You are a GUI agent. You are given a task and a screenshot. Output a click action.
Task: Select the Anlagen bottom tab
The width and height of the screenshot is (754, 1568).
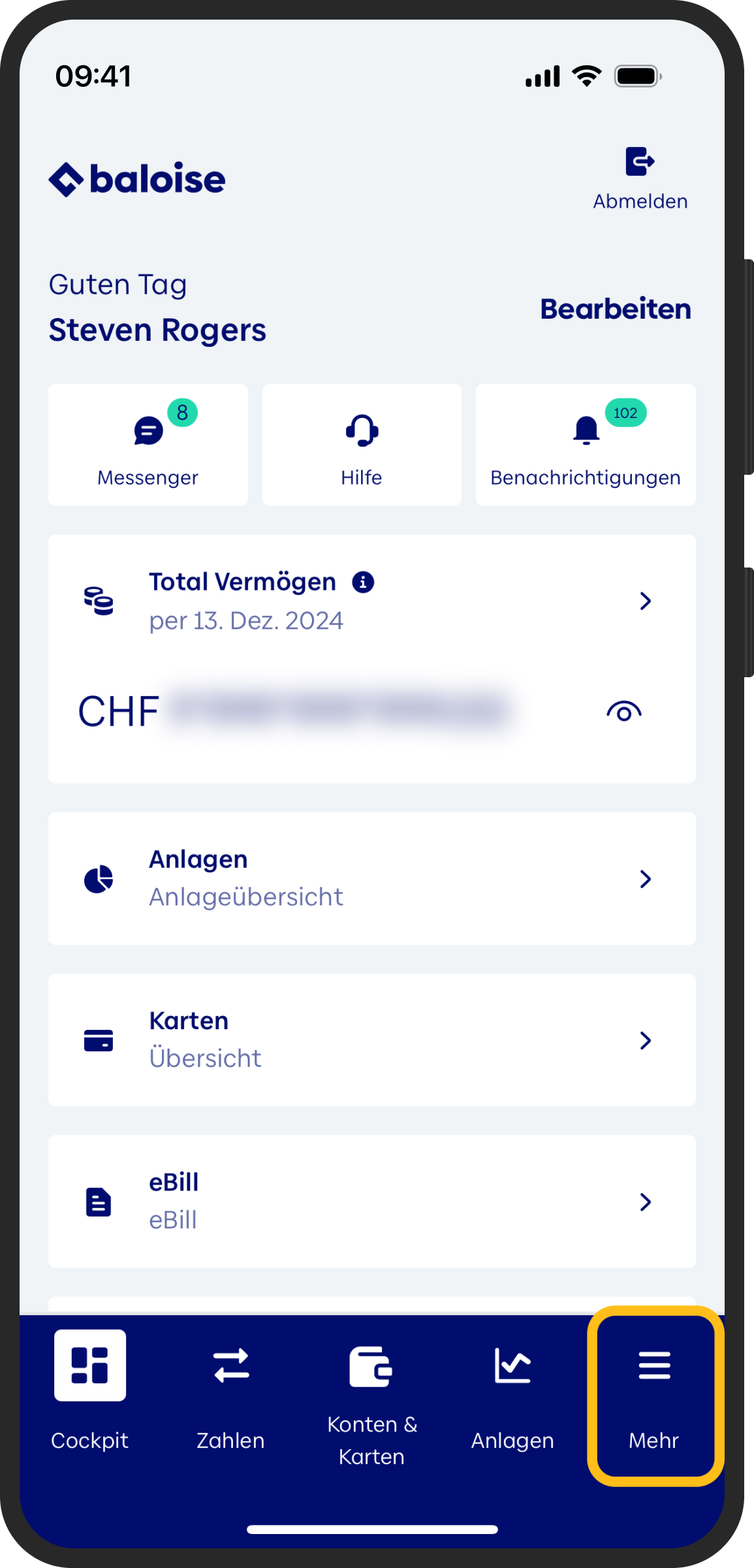click(x=513, y=1391)
